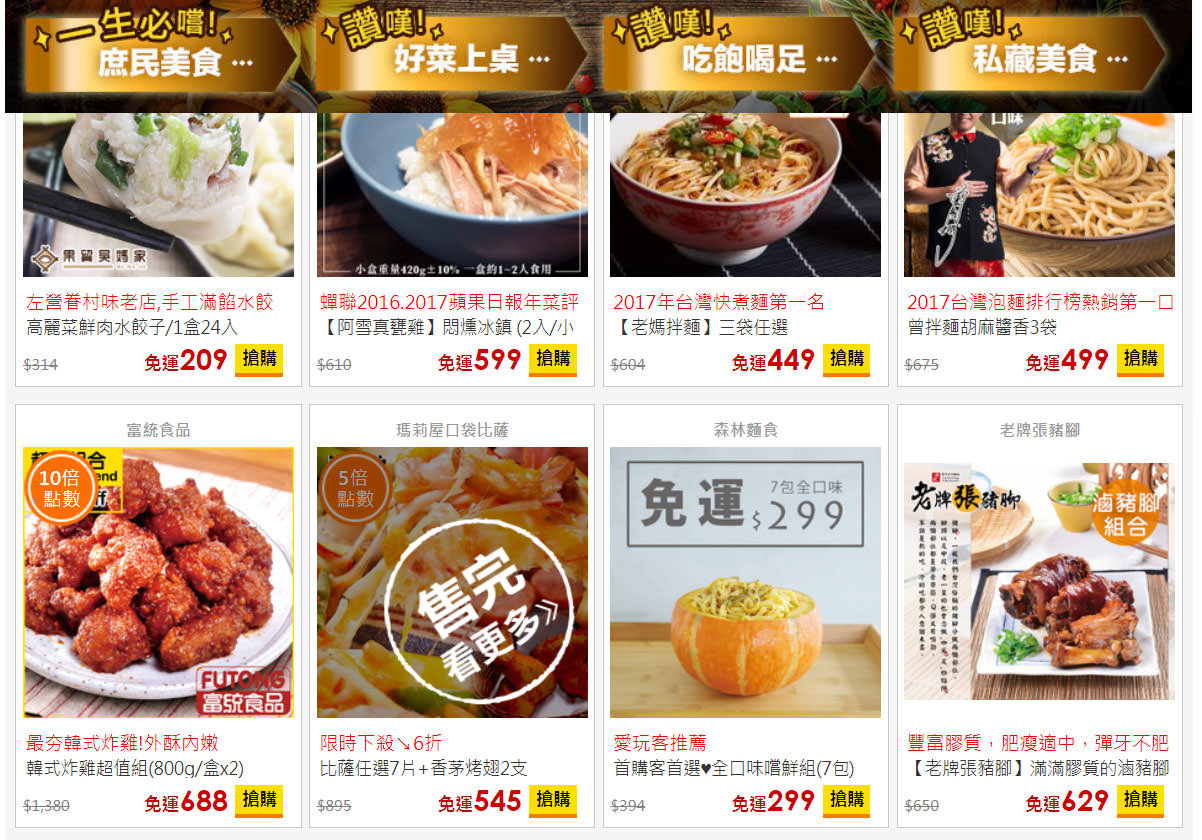The image size is (1202, 840).
Task: Open the 阿雪真甕雞 chicken rice bowl image
Action: pyautogui.click(x=452, y=195)
